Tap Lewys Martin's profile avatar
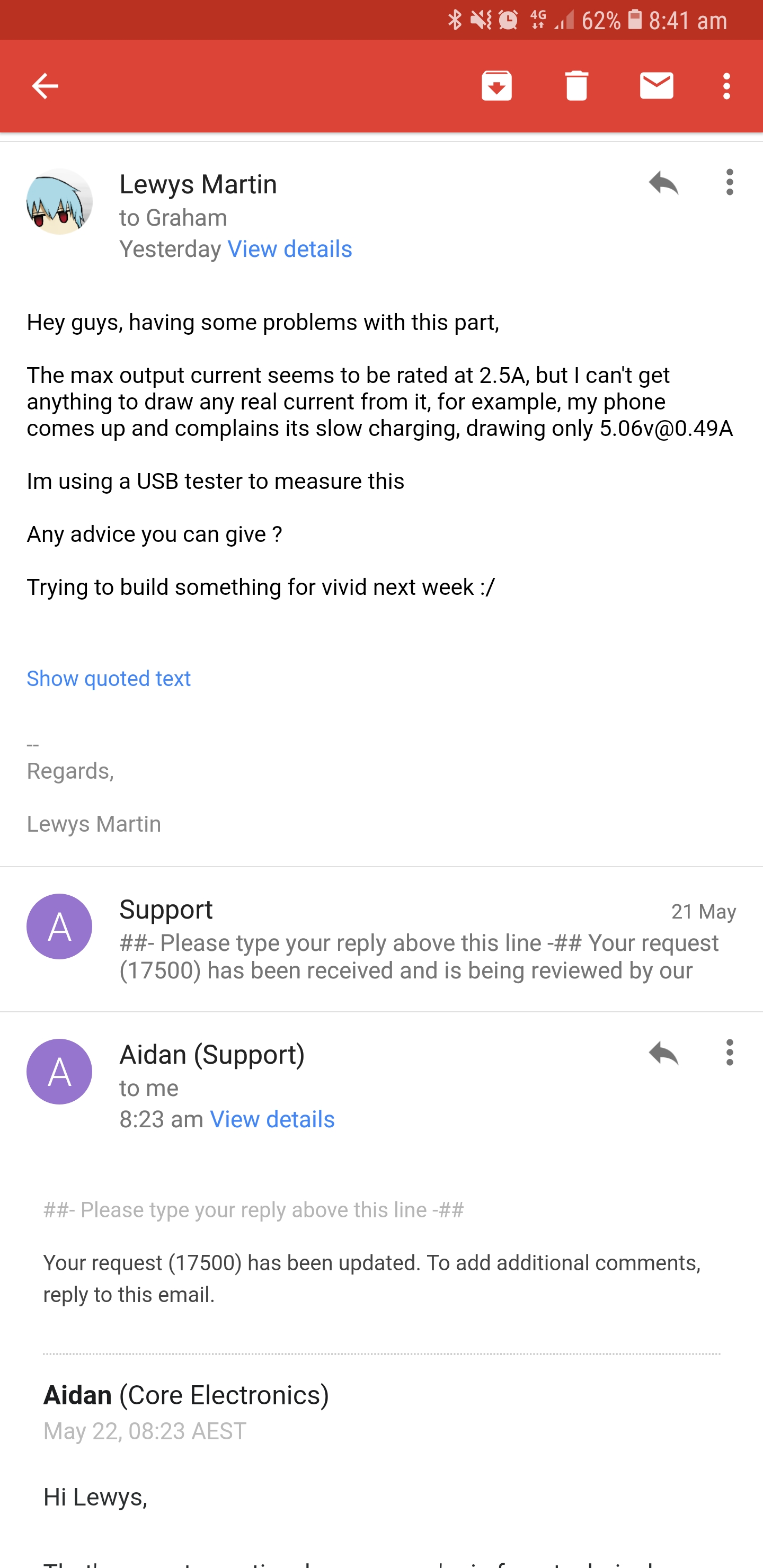The width and height of the screenshot is (763, 1568). (x=59, y=202)
